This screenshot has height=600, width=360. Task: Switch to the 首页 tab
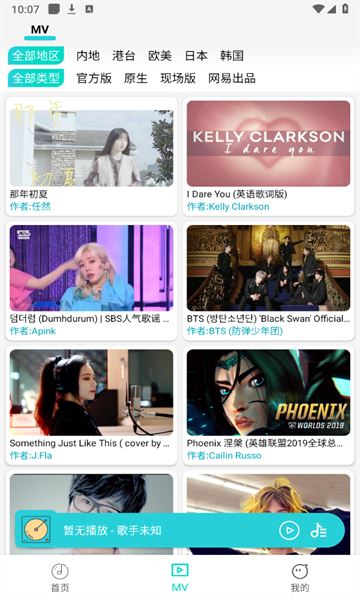(x=60, y=578)
